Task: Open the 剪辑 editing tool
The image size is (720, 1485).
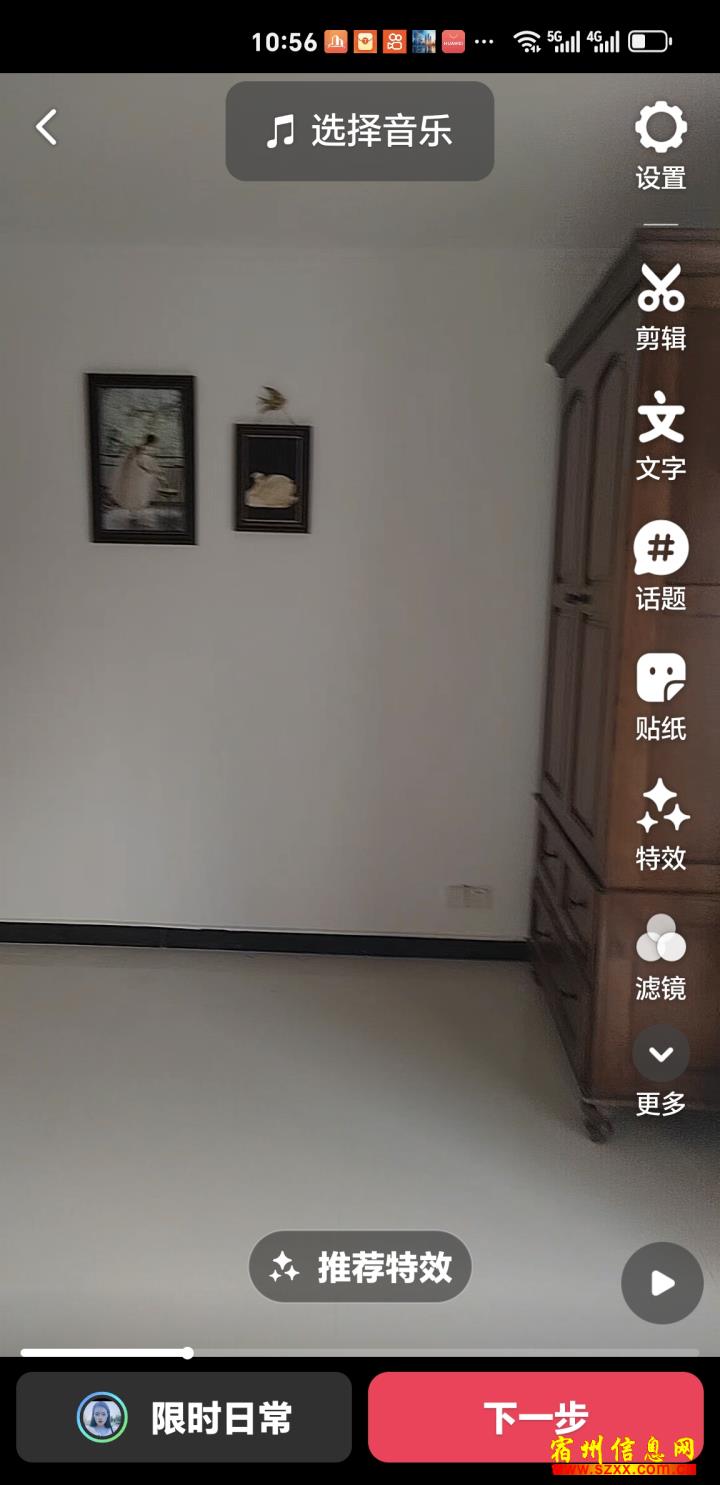Action: click(661, 305)
